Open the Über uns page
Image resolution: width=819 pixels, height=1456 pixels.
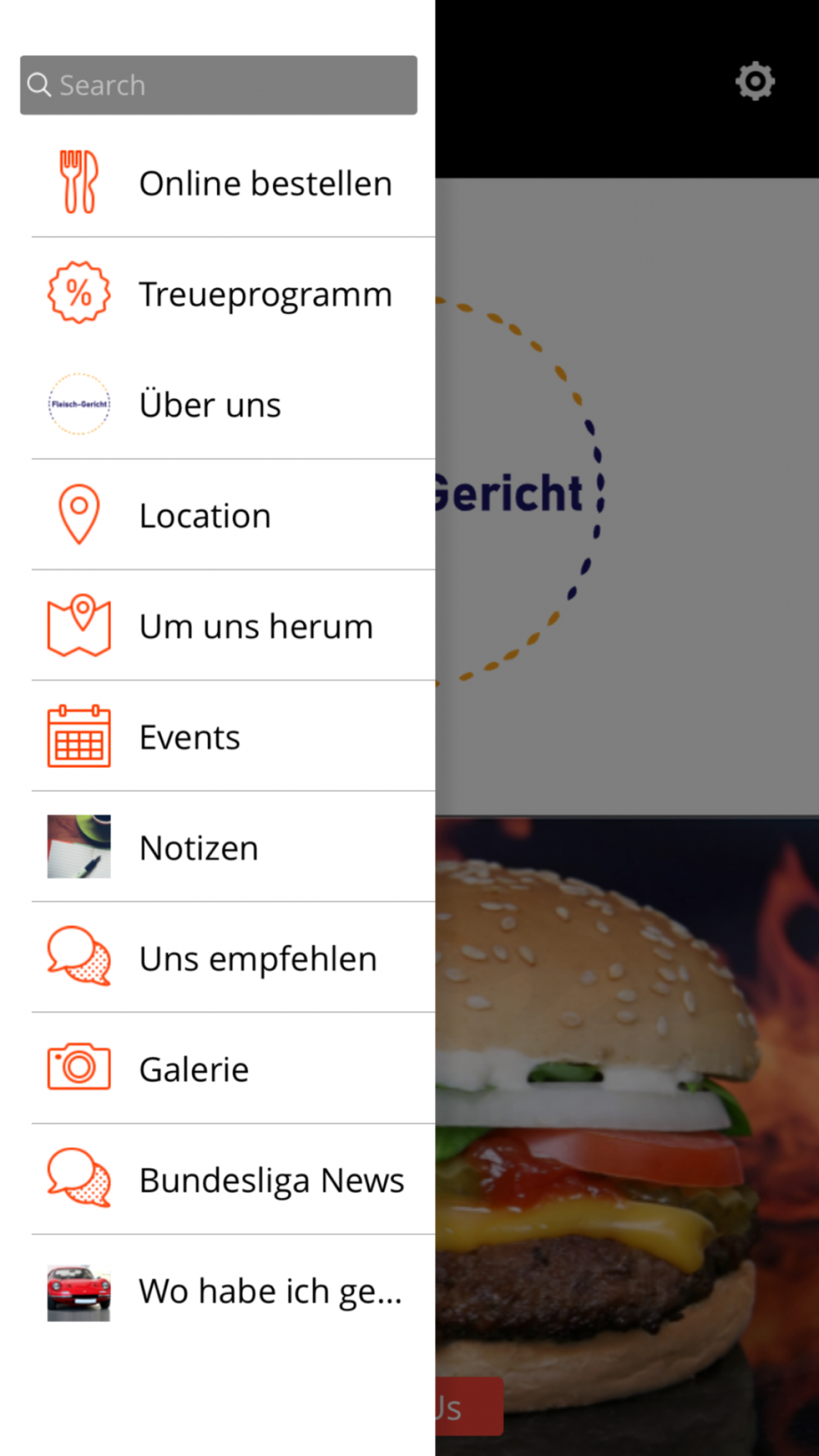(218, 404)
